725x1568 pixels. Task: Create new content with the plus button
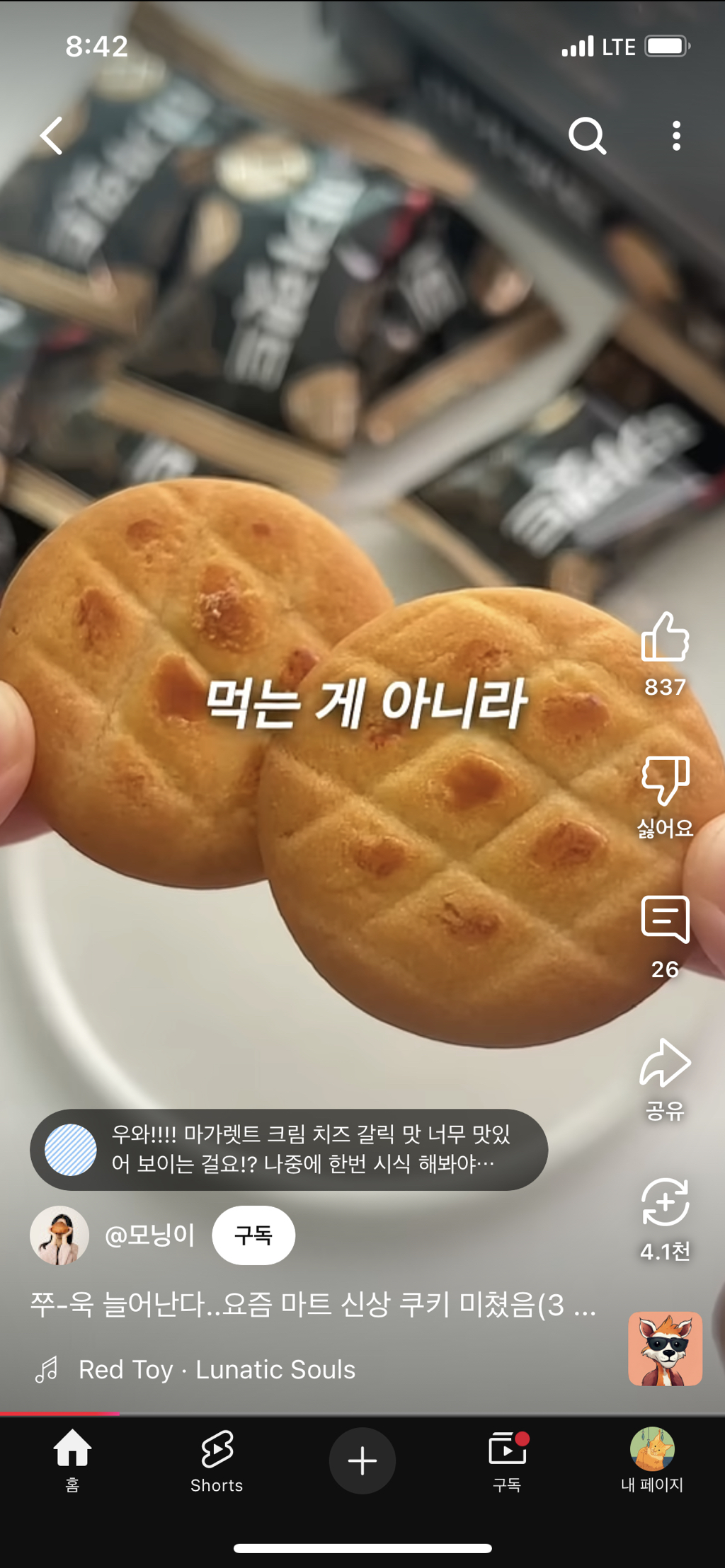pos(362,1460)
